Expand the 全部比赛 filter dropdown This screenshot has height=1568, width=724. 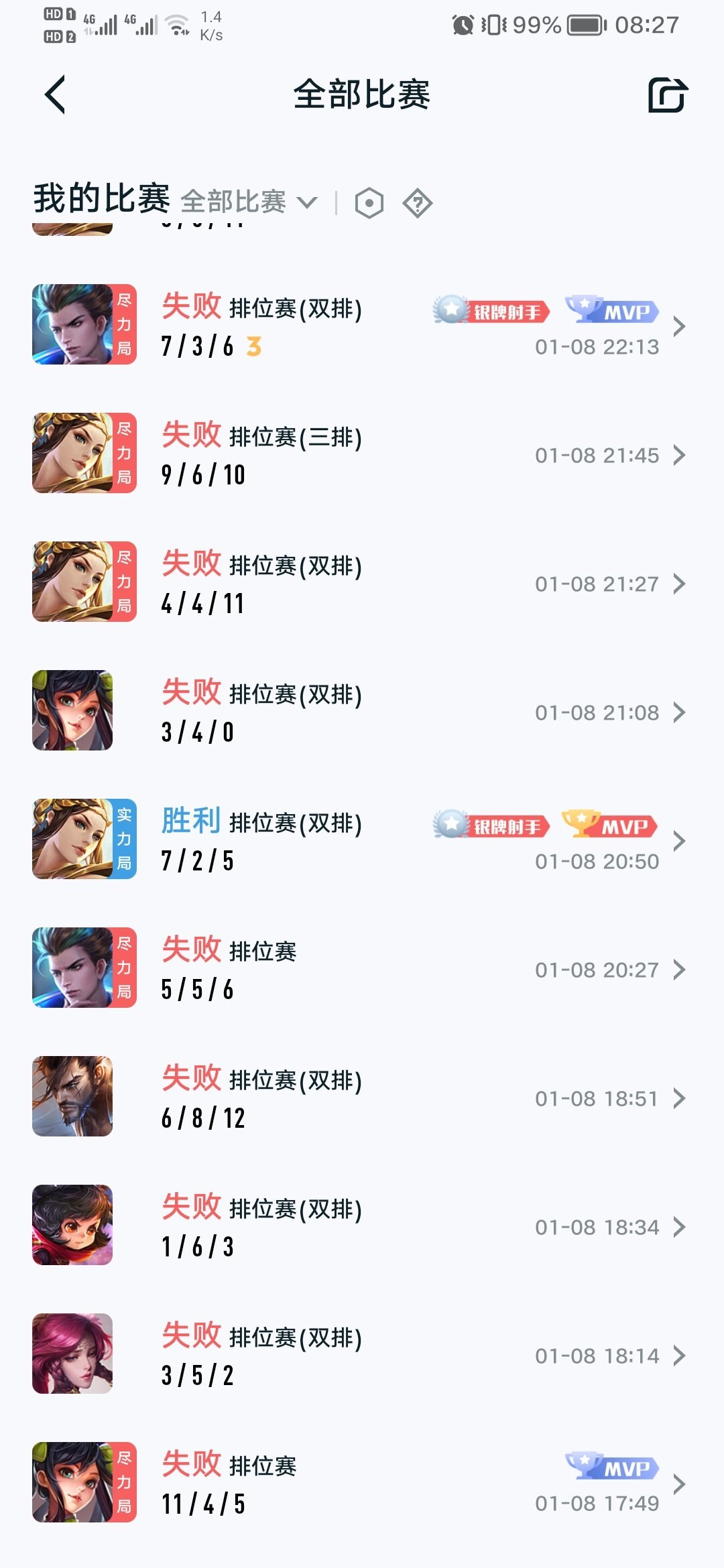click(248, 202)
